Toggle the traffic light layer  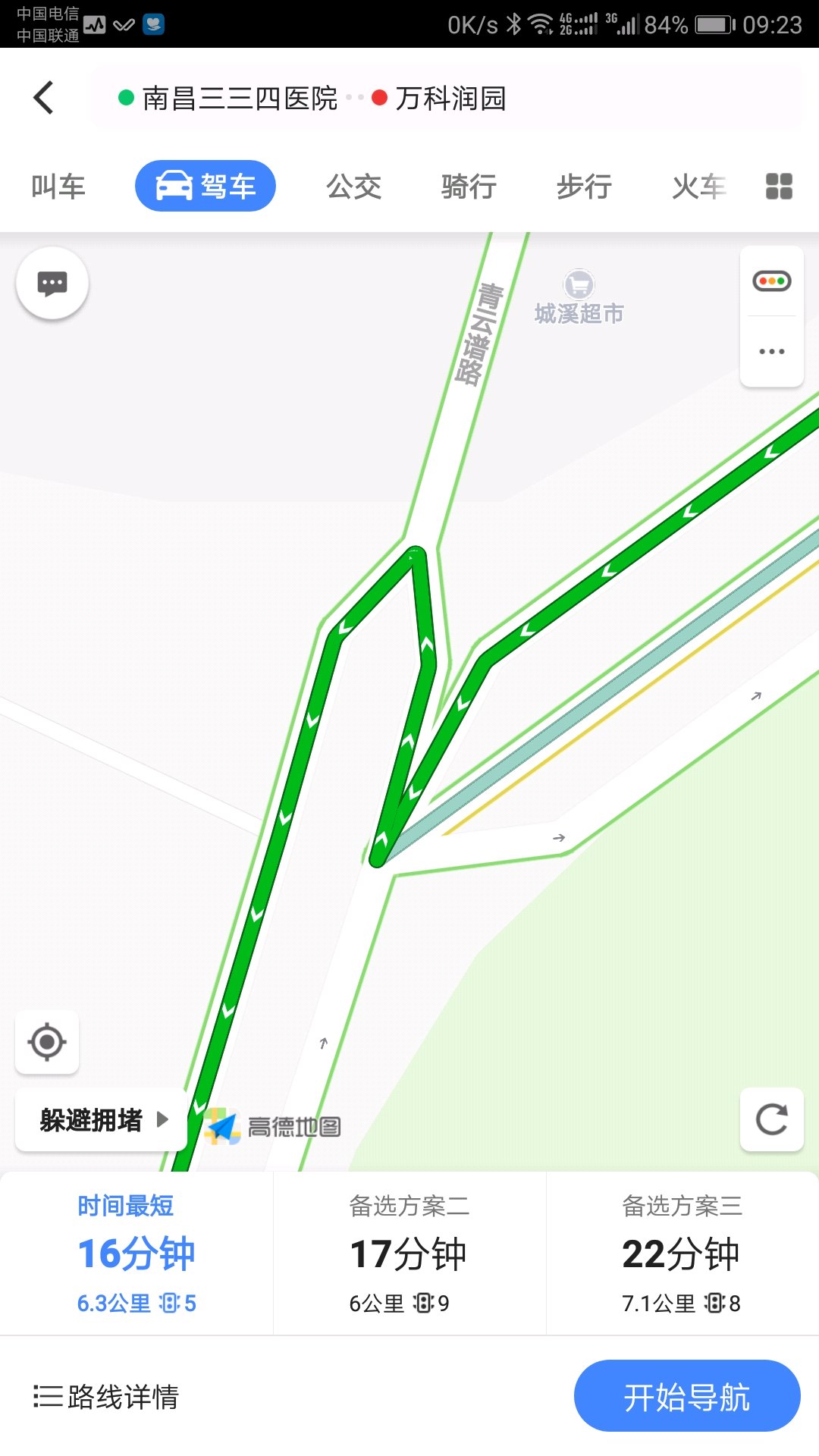tap(772, 281)
